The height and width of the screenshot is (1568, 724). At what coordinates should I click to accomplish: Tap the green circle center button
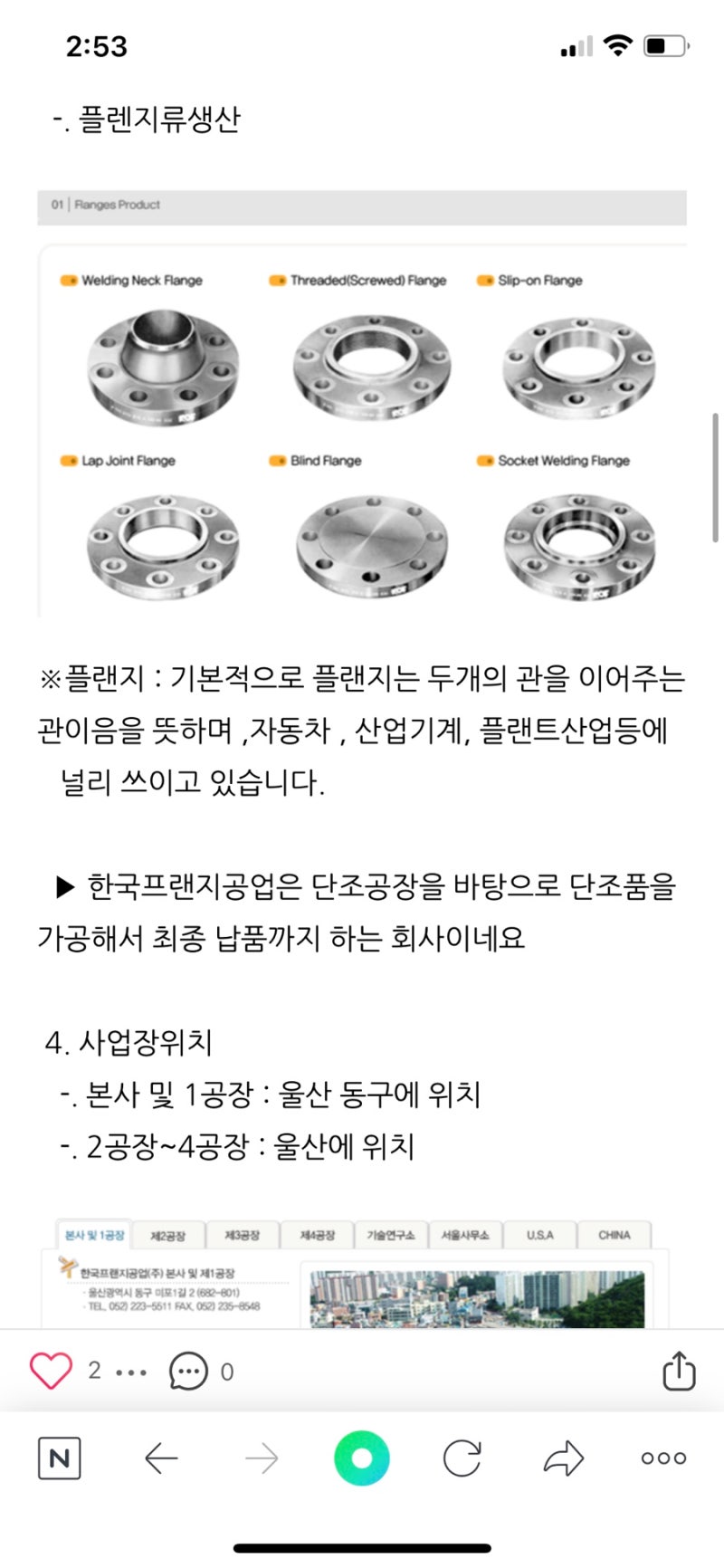click(362, 1458)
